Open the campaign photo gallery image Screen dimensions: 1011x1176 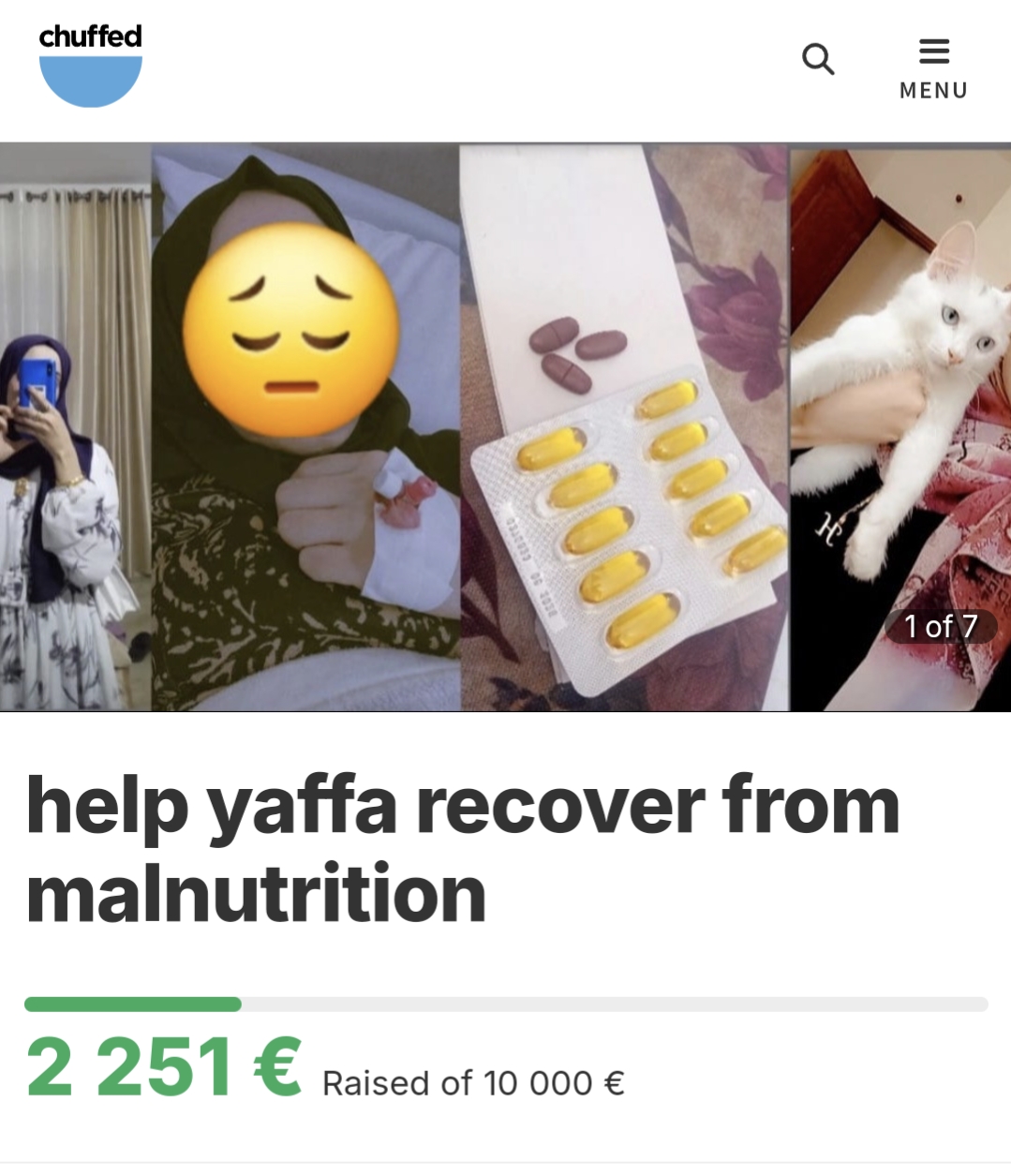coord(505,427)
